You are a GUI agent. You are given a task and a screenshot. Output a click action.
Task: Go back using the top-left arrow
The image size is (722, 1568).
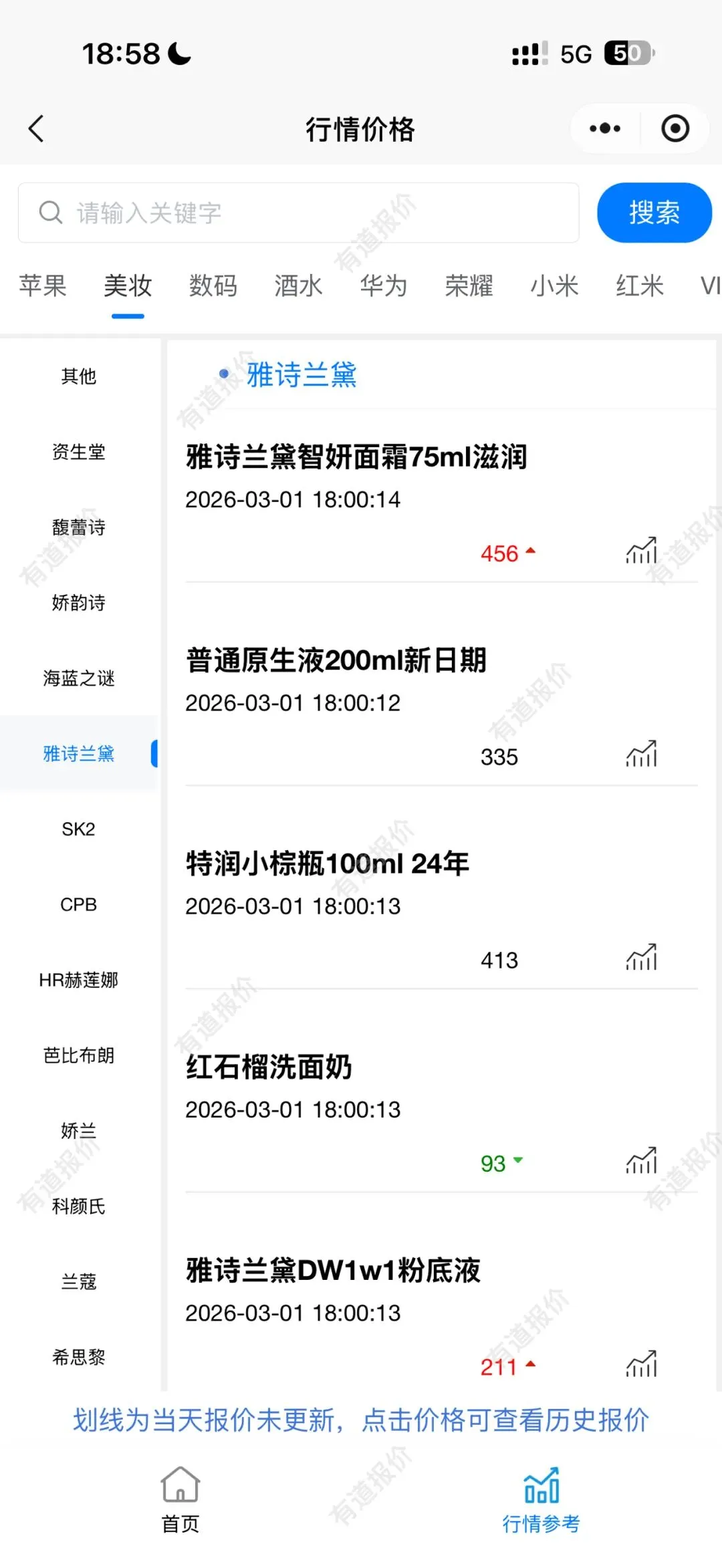(x=37, y=128)
